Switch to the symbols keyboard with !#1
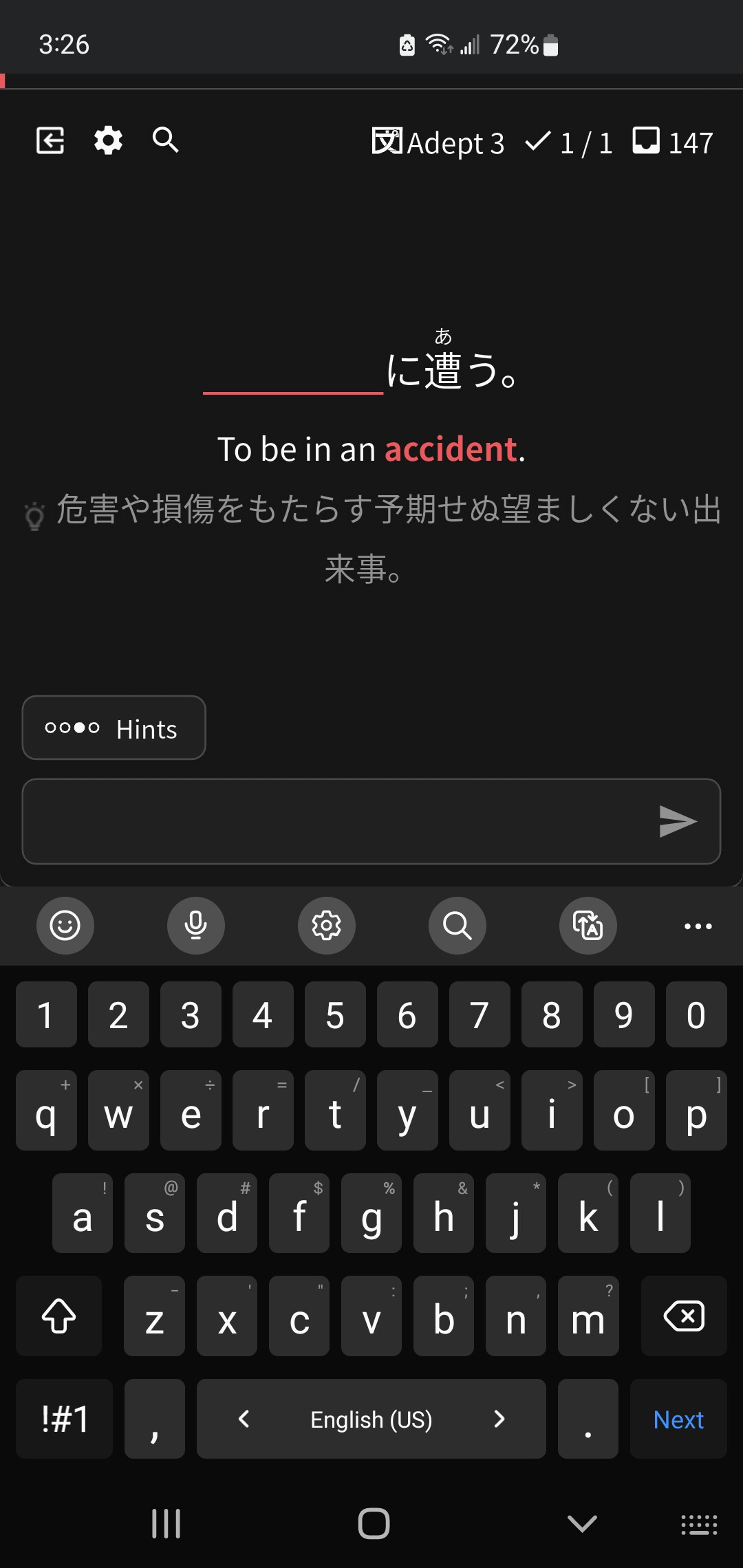This screenshot has width=743, height=1568. point(65,1419)
